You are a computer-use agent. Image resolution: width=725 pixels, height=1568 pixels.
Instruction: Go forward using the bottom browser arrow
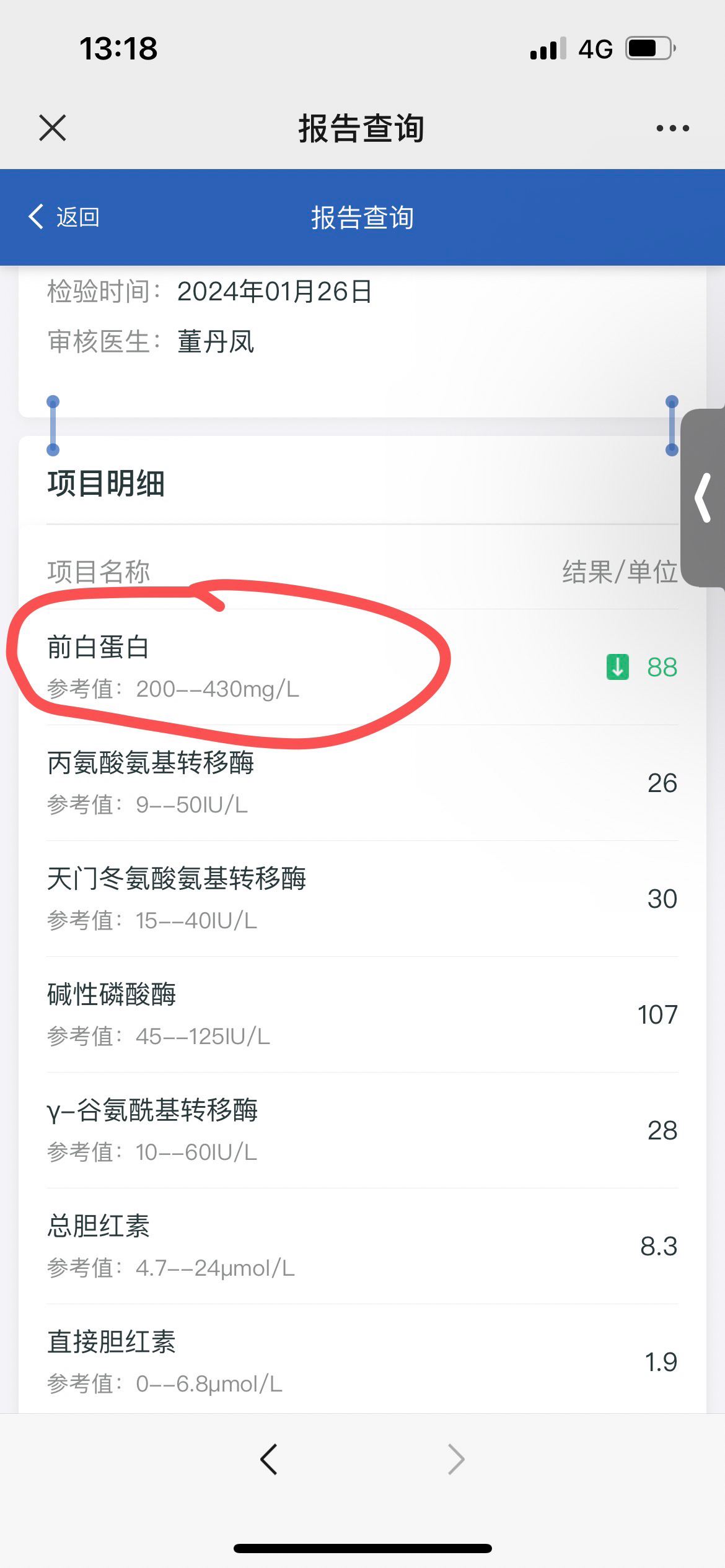pyautogui.click(x=456, y=1460)
